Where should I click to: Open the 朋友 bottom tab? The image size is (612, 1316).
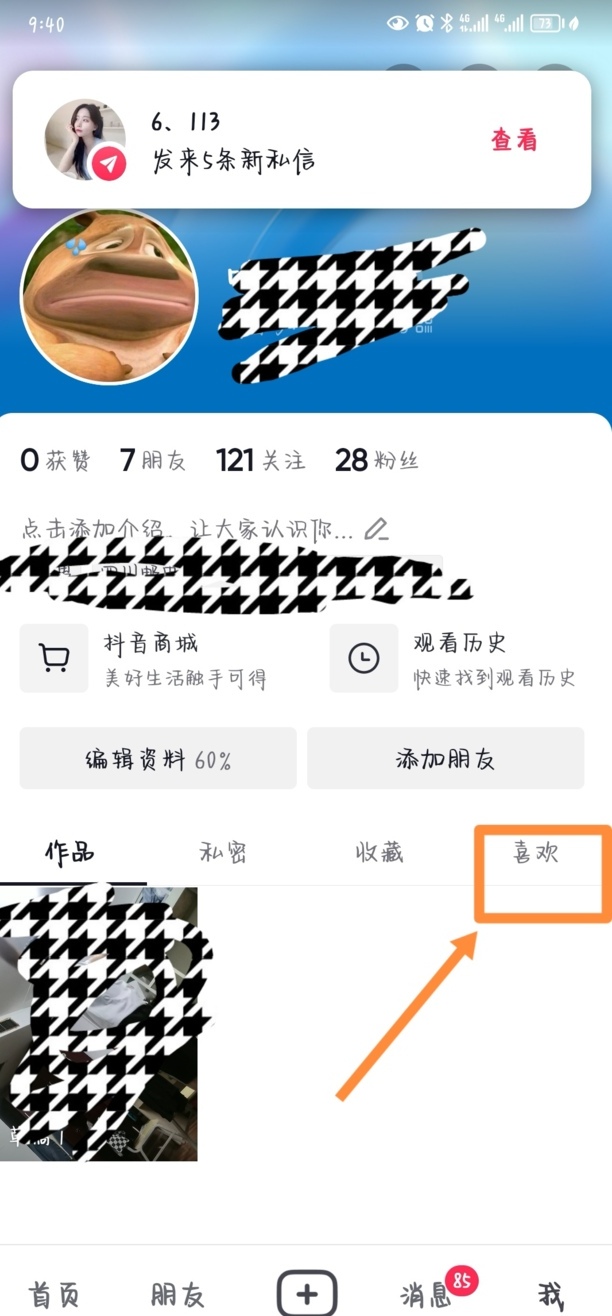[178, 1295]
